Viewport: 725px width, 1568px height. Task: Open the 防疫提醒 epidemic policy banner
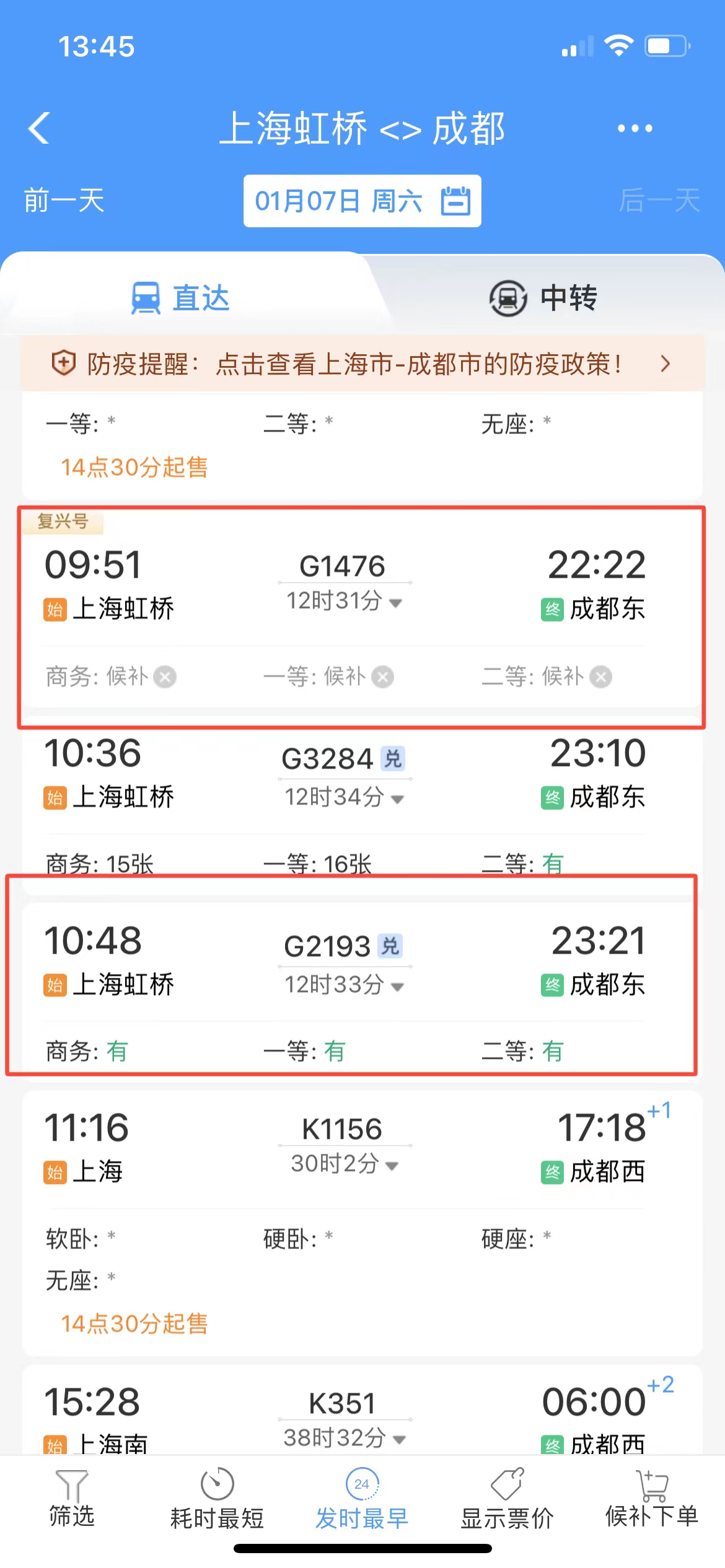(x=362, y=364)
